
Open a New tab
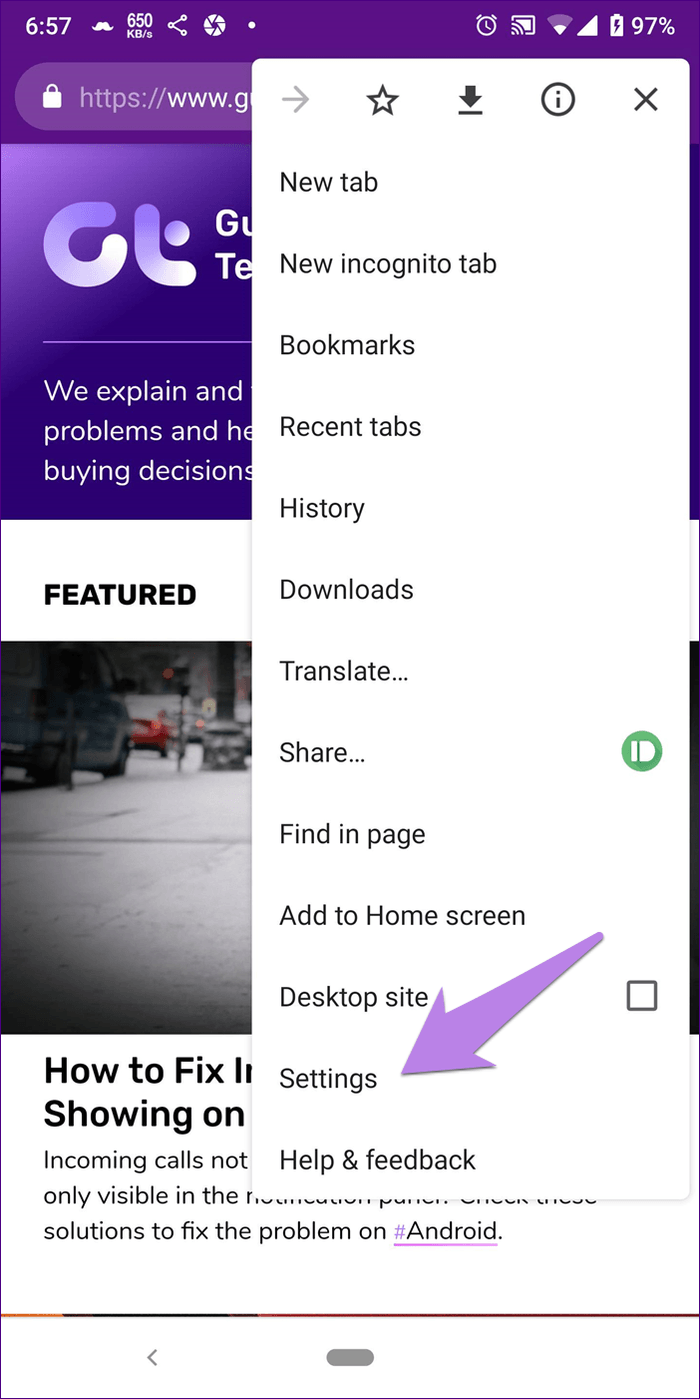[470, 182]
